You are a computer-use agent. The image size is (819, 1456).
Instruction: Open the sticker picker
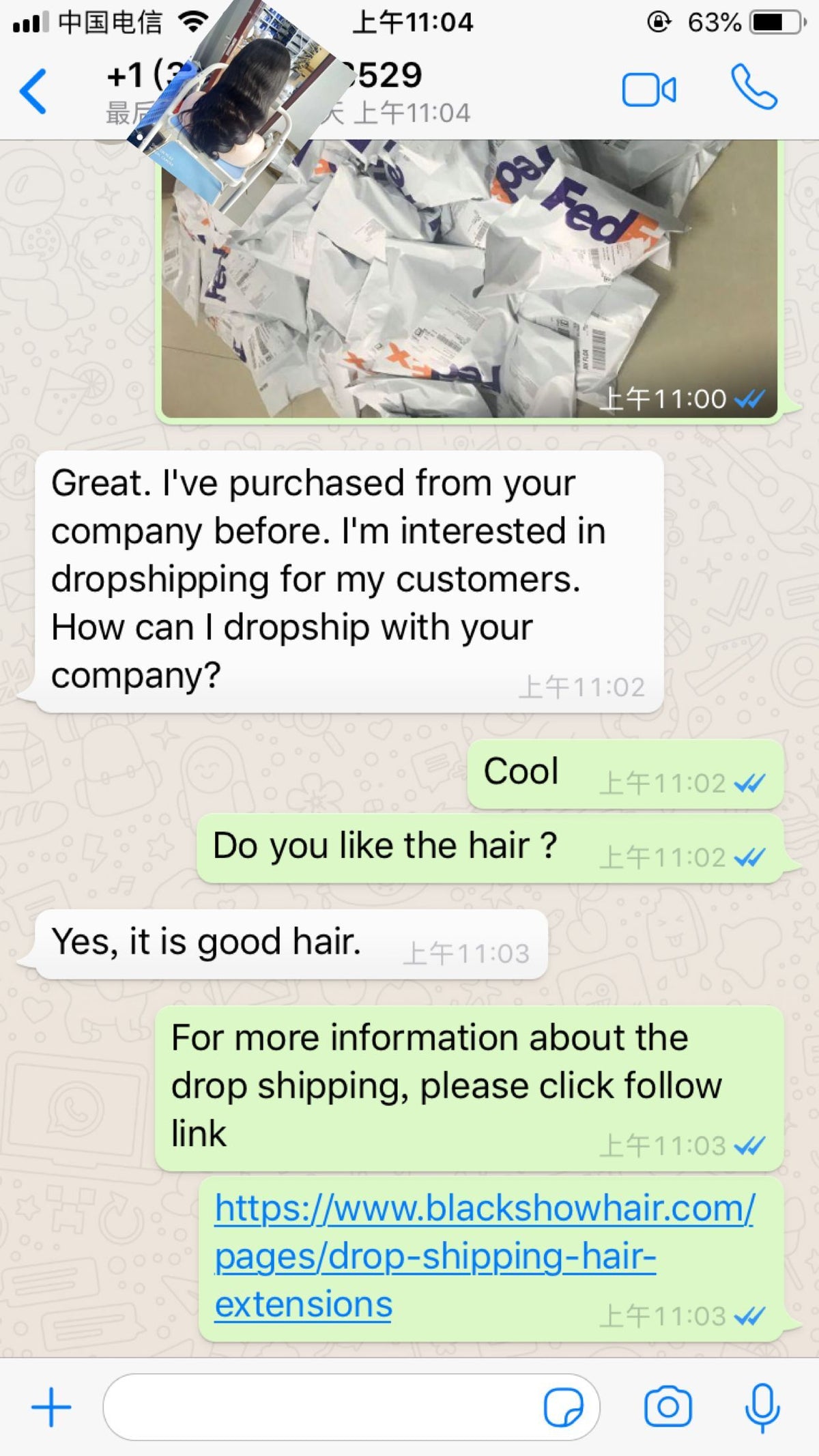tap(563, 1408)
